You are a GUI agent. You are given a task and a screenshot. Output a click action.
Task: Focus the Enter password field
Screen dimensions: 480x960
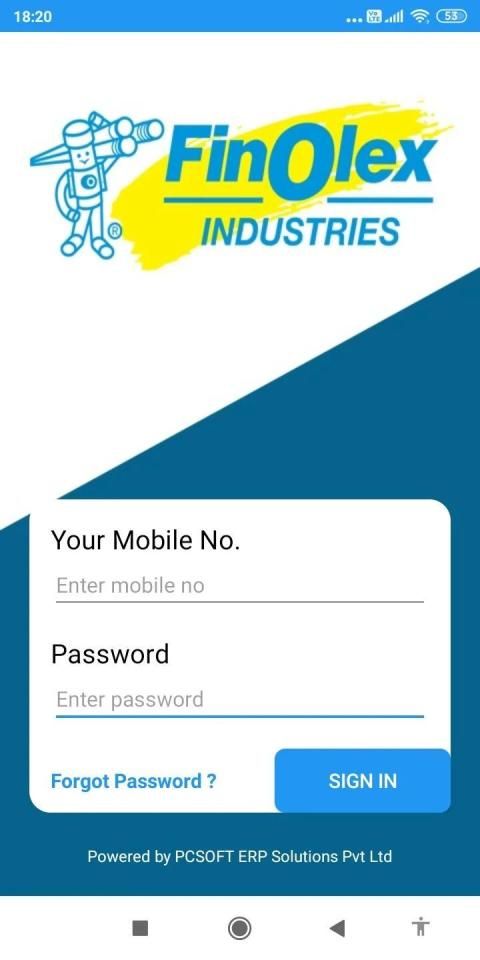point(239,700)
